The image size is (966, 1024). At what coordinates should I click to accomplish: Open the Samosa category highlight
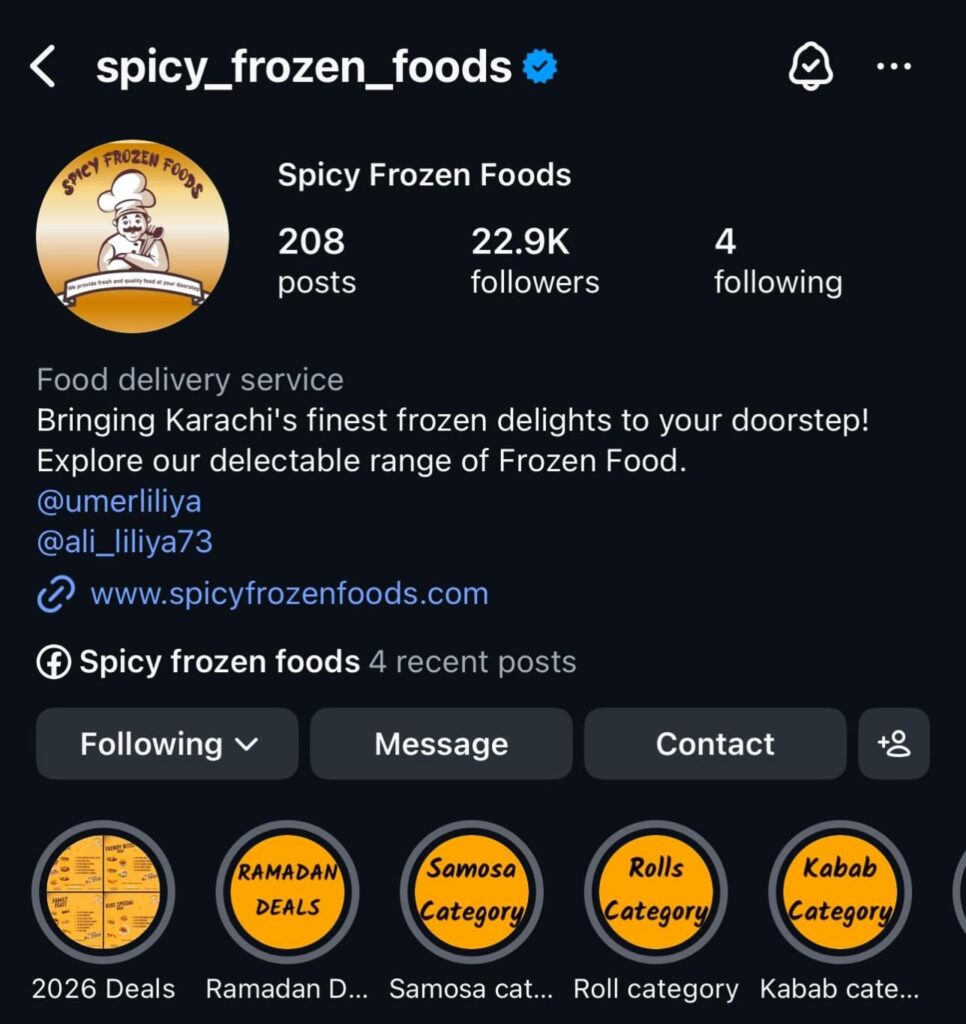click(x=471, y=892)
